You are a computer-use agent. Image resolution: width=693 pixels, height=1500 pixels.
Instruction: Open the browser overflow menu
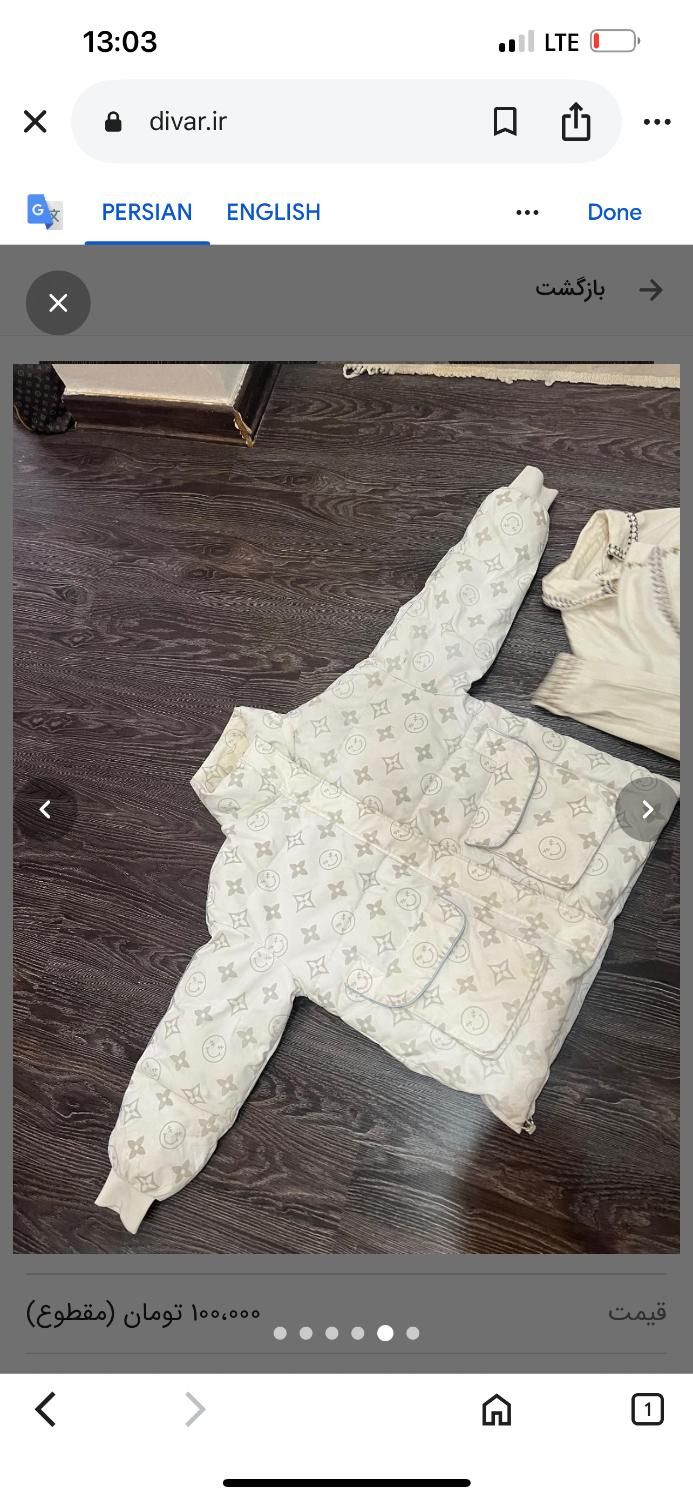click(x=657, y=122)
